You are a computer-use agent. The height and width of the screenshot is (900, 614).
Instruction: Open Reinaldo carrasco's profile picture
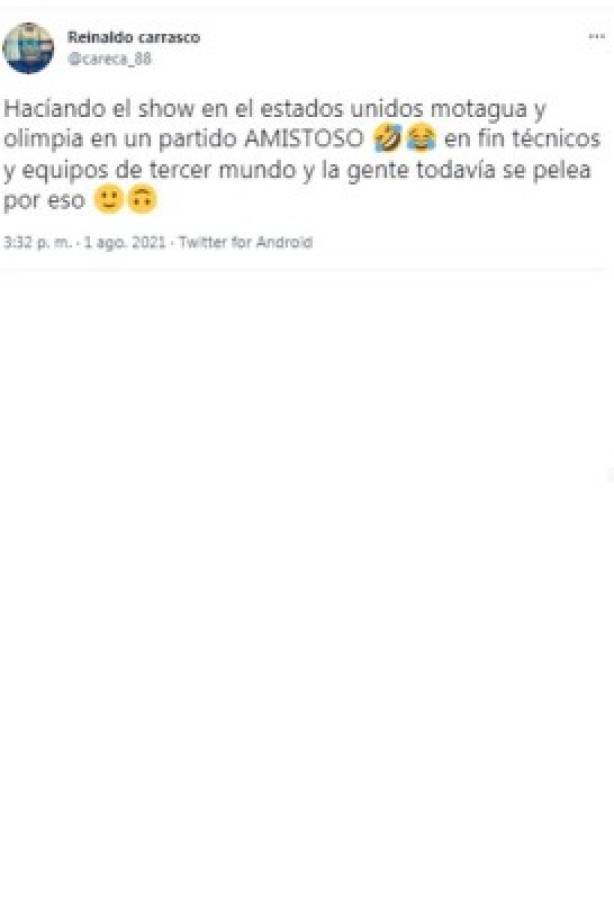click(29, 48)
